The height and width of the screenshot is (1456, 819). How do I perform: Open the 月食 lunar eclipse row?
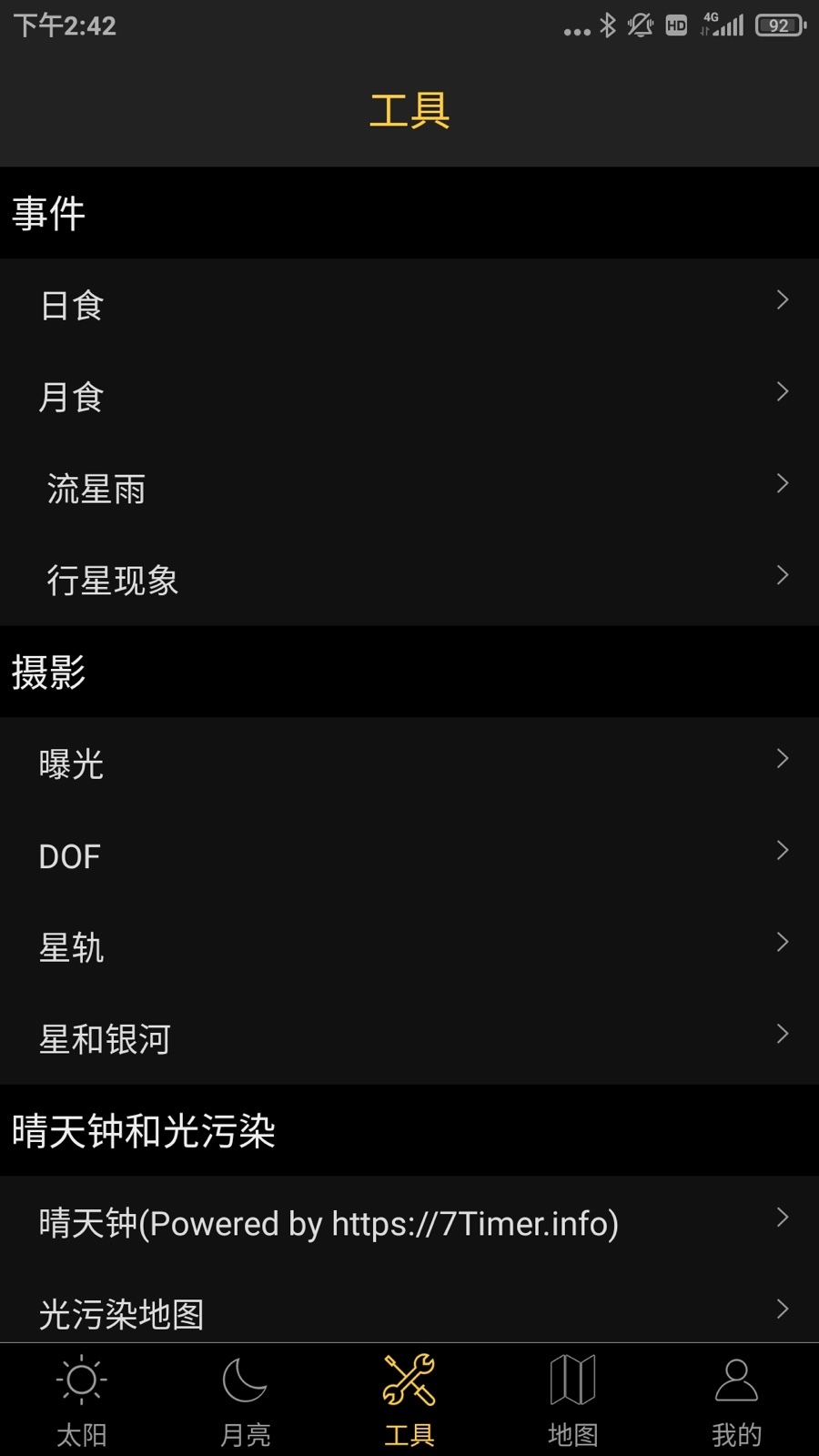click(409, 397)
